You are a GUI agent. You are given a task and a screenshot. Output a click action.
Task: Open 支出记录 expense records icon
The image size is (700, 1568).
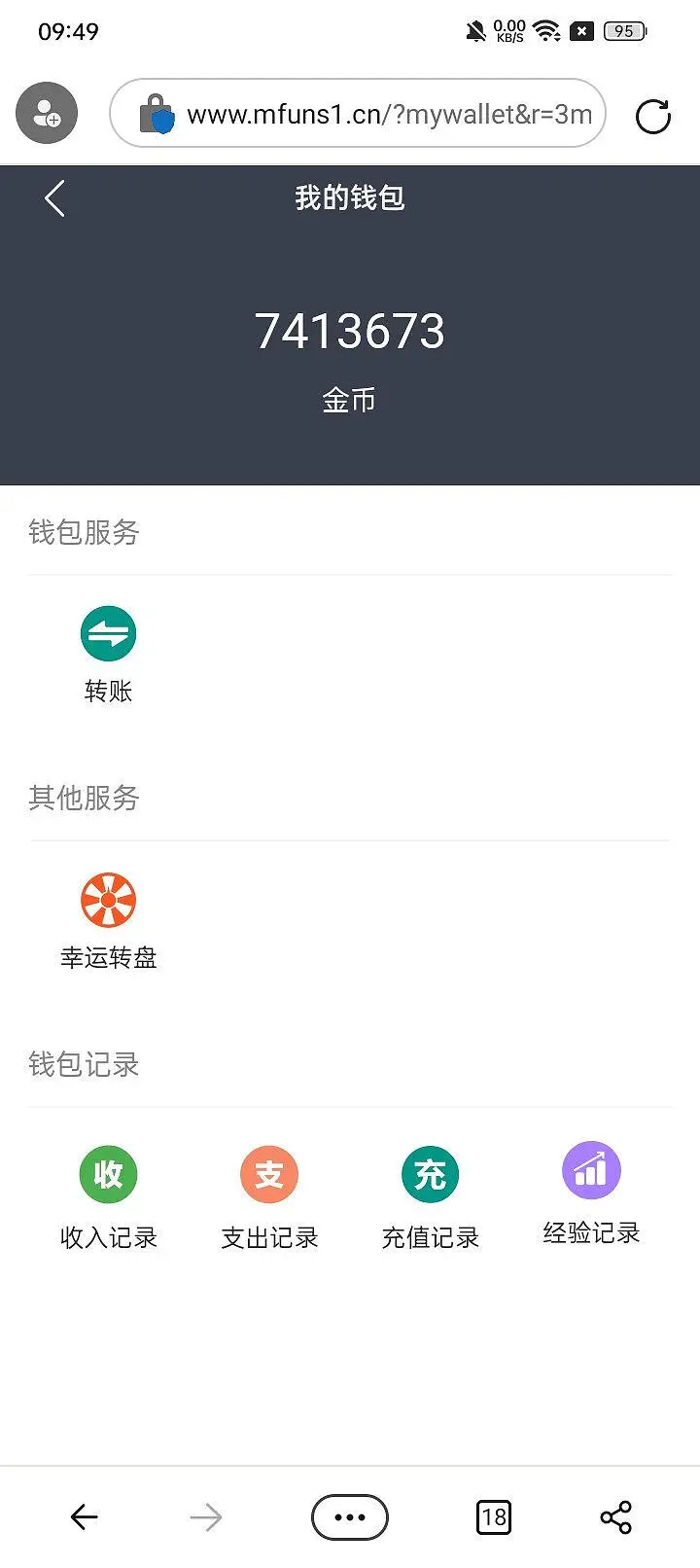(269, 1173)
